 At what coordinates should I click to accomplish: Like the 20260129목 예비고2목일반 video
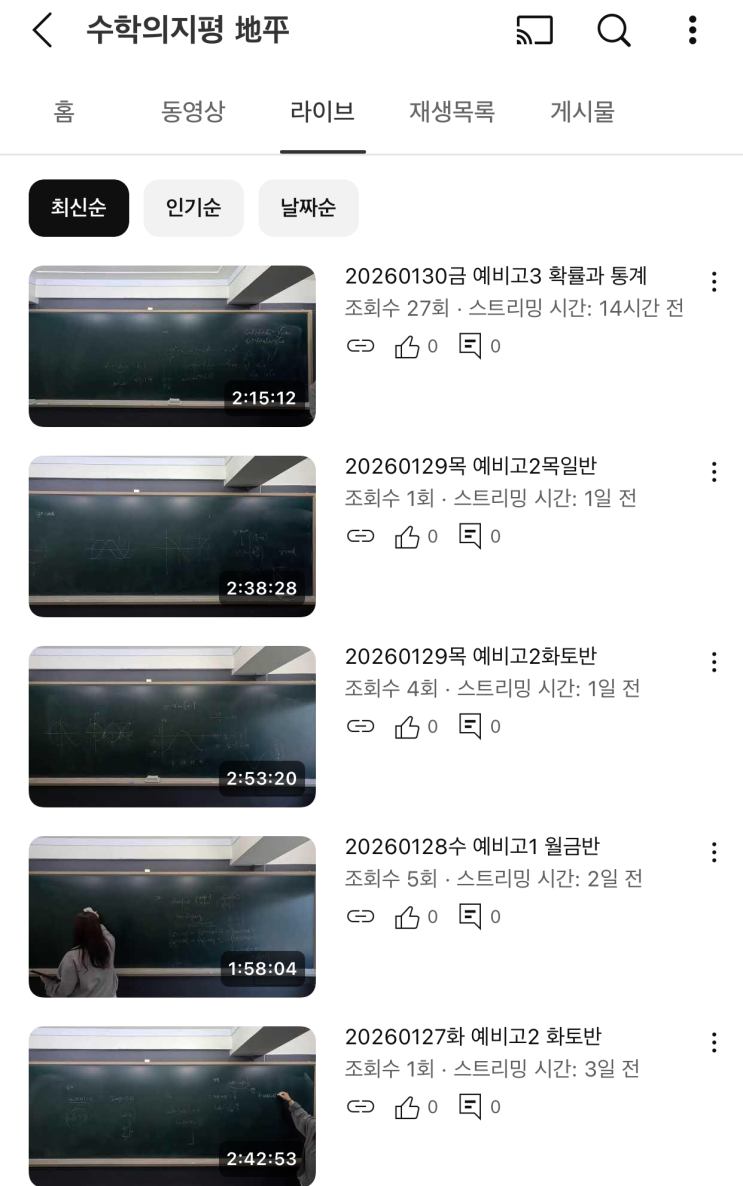[x=407, y=537]
